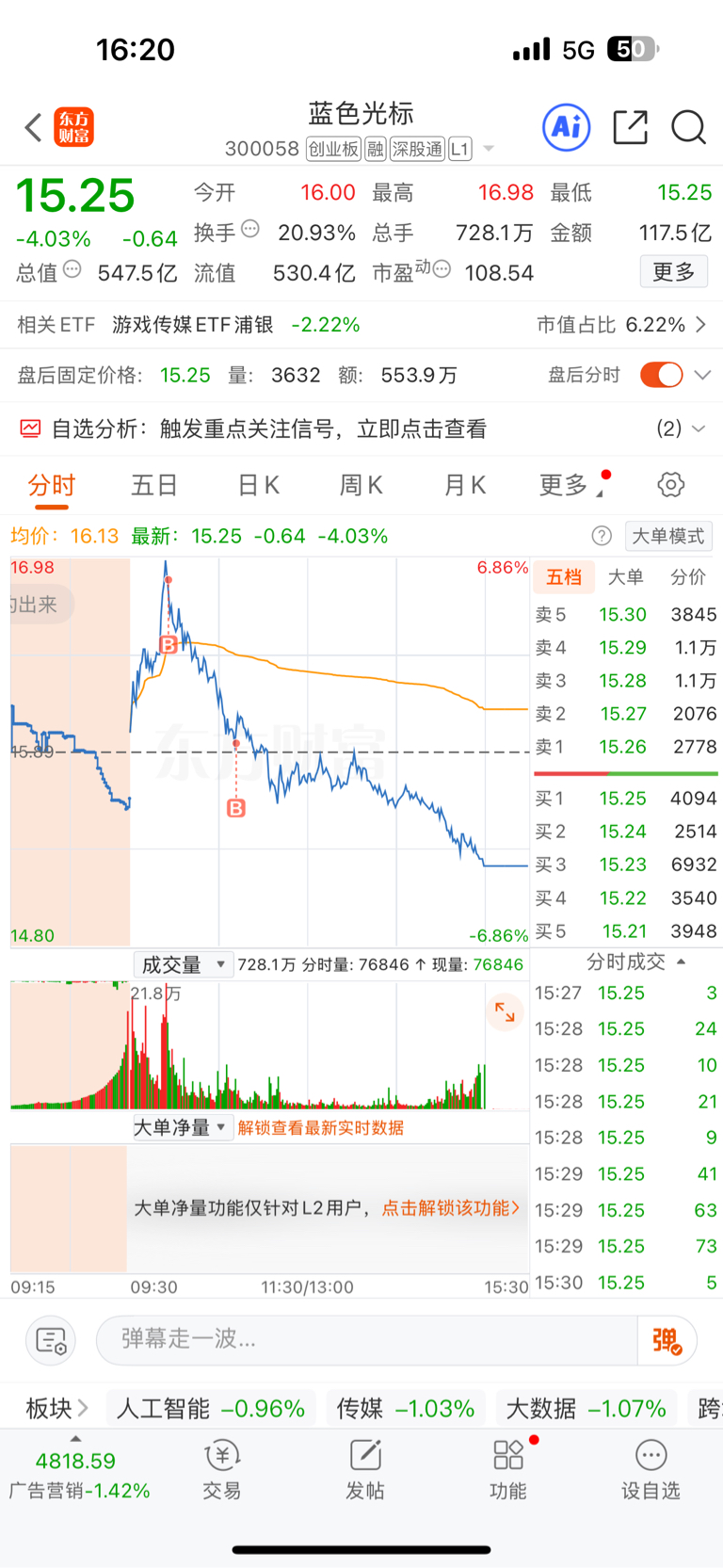Open chart settings gear icon
This screenshot has width=723, height=1568.
670,485
